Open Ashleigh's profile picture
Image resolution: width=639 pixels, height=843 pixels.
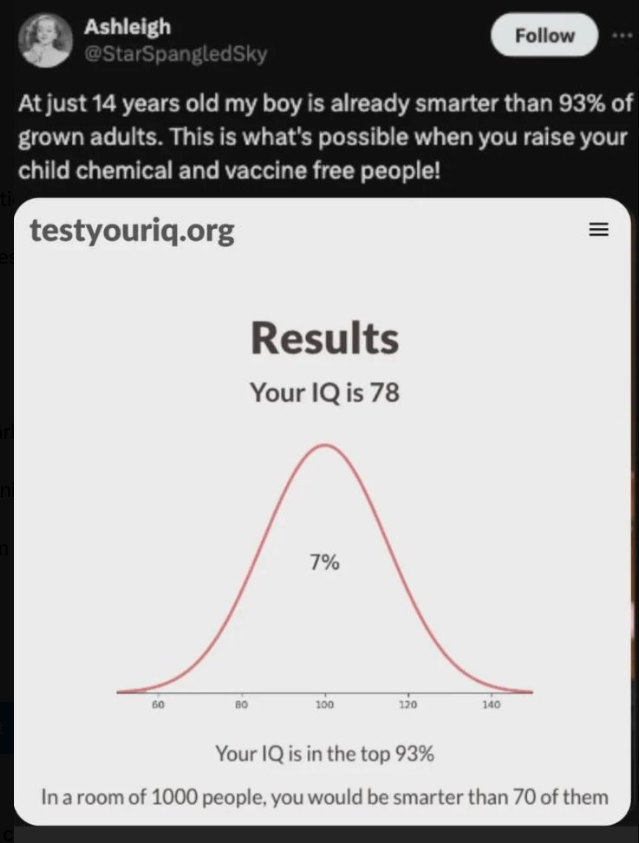[46, 40]
